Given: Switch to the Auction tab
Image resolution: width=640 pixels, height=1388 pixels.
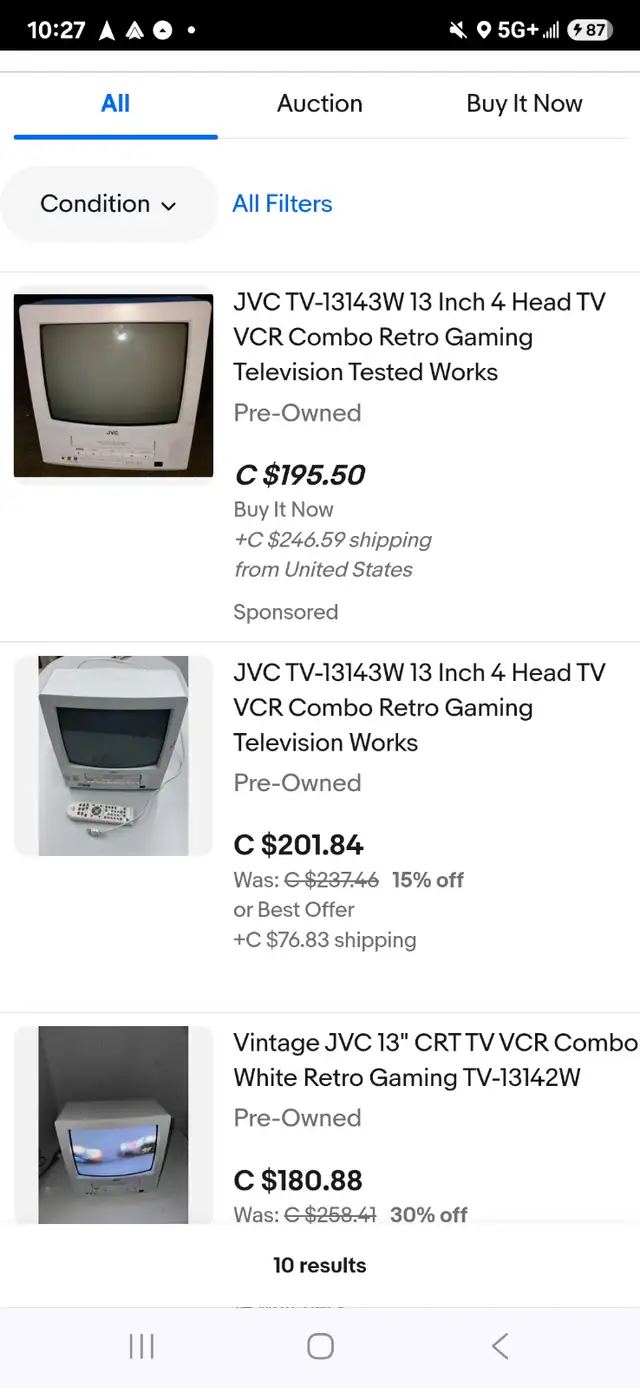Looking at the screenshot, I should point(320,104).
